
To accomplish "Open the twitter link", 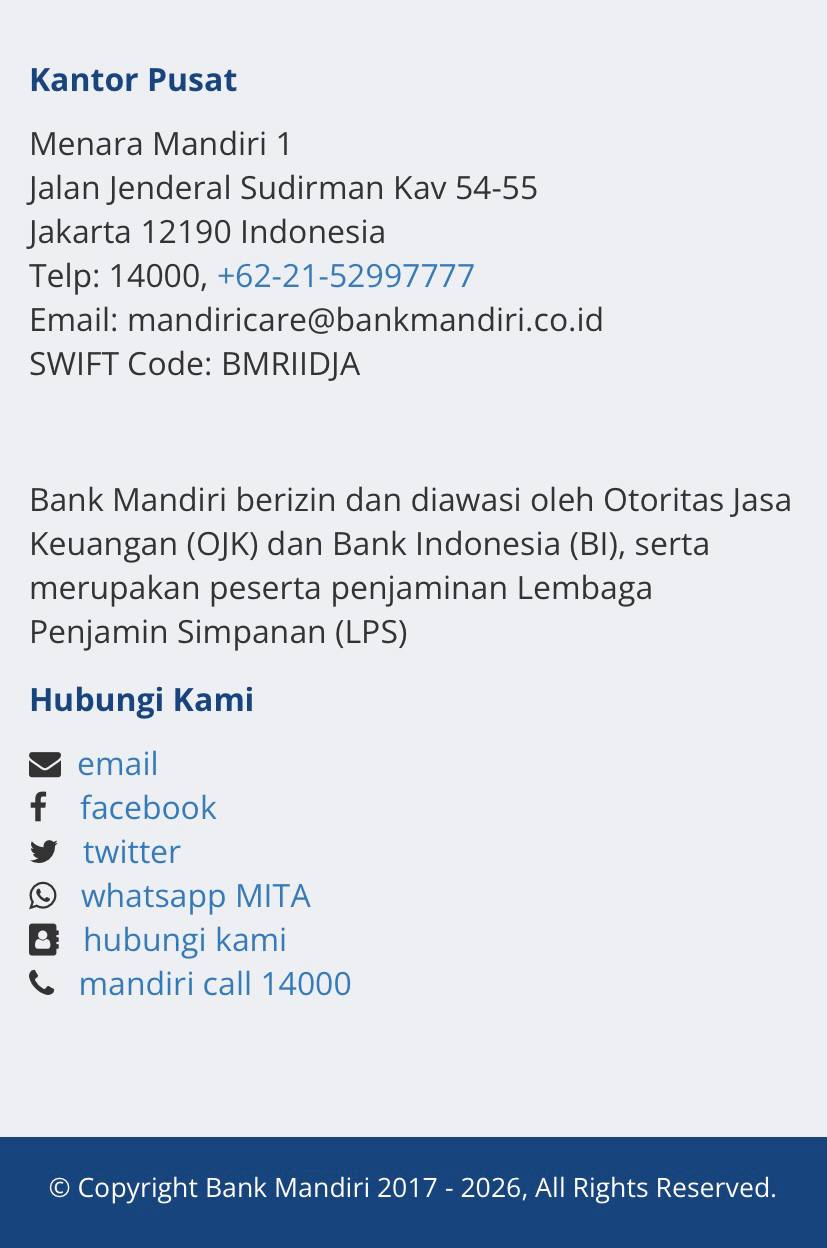I will coord(131,851).
